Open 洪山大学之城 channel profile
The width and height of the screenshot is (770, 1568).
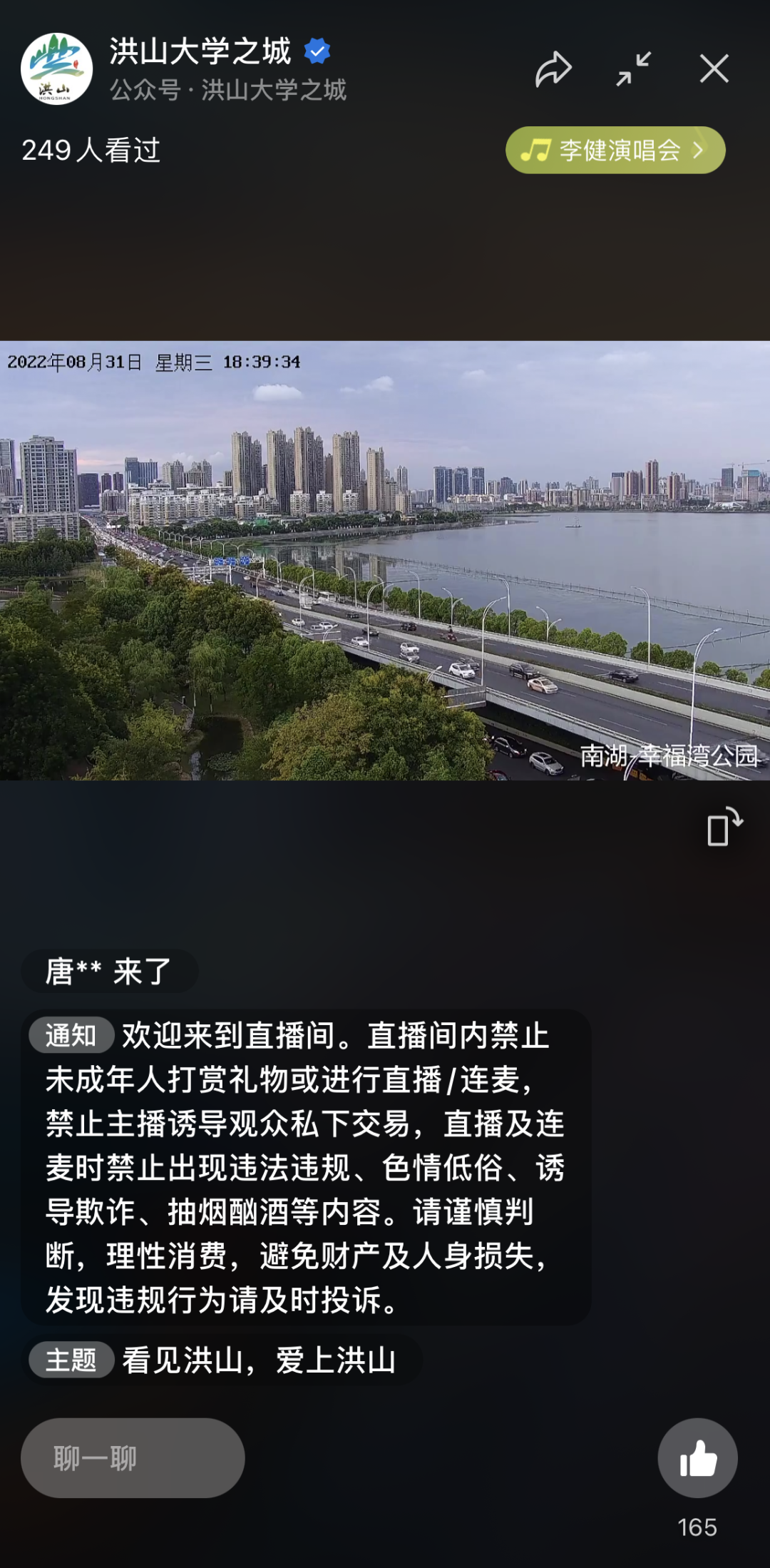(x=57, y=69)
